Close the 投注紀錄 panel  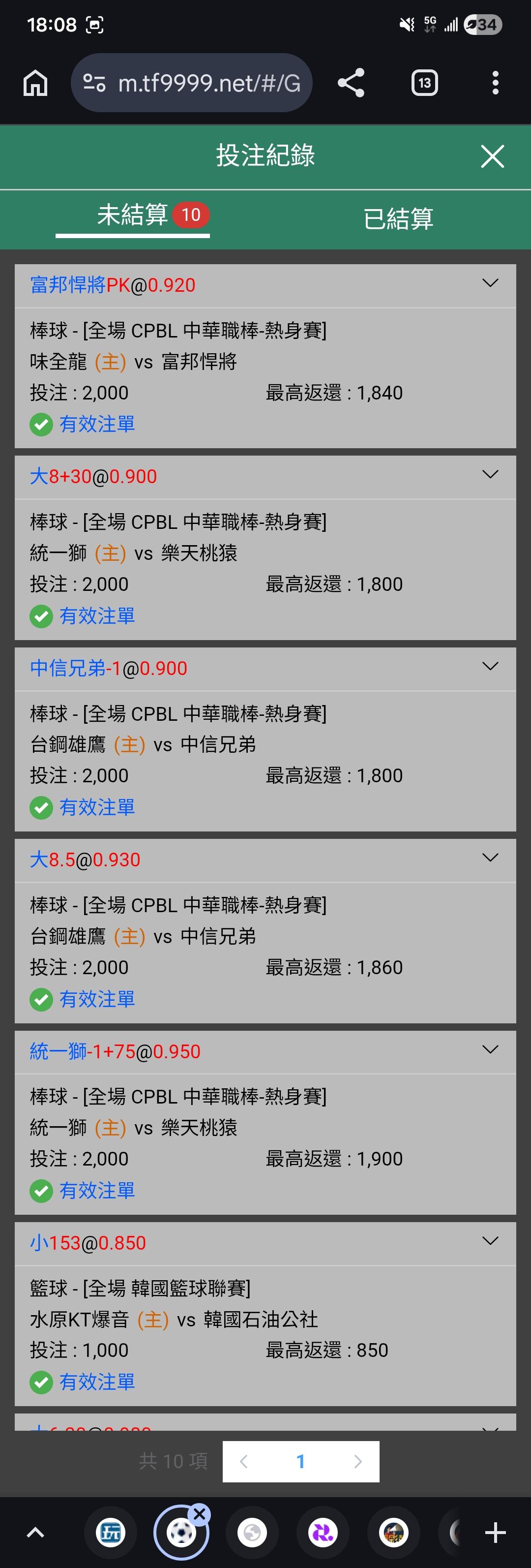pos(492,156)
